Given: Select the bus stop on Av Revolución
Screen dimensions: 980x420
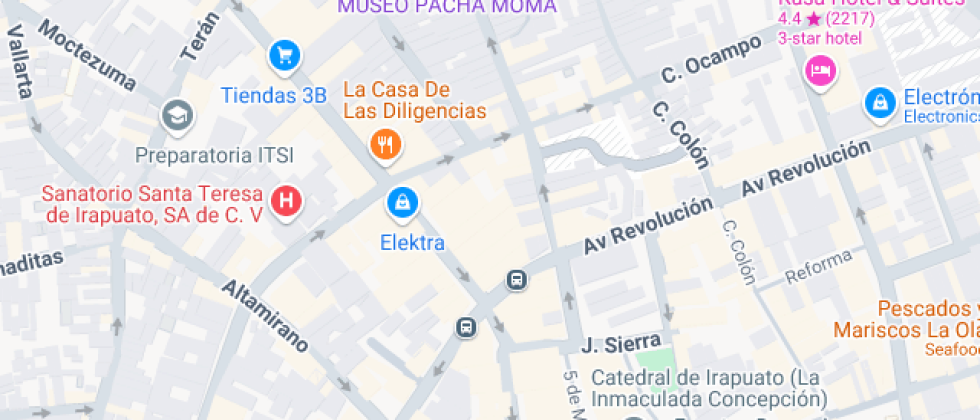Looking at the screenshot, I should point(517,281).
